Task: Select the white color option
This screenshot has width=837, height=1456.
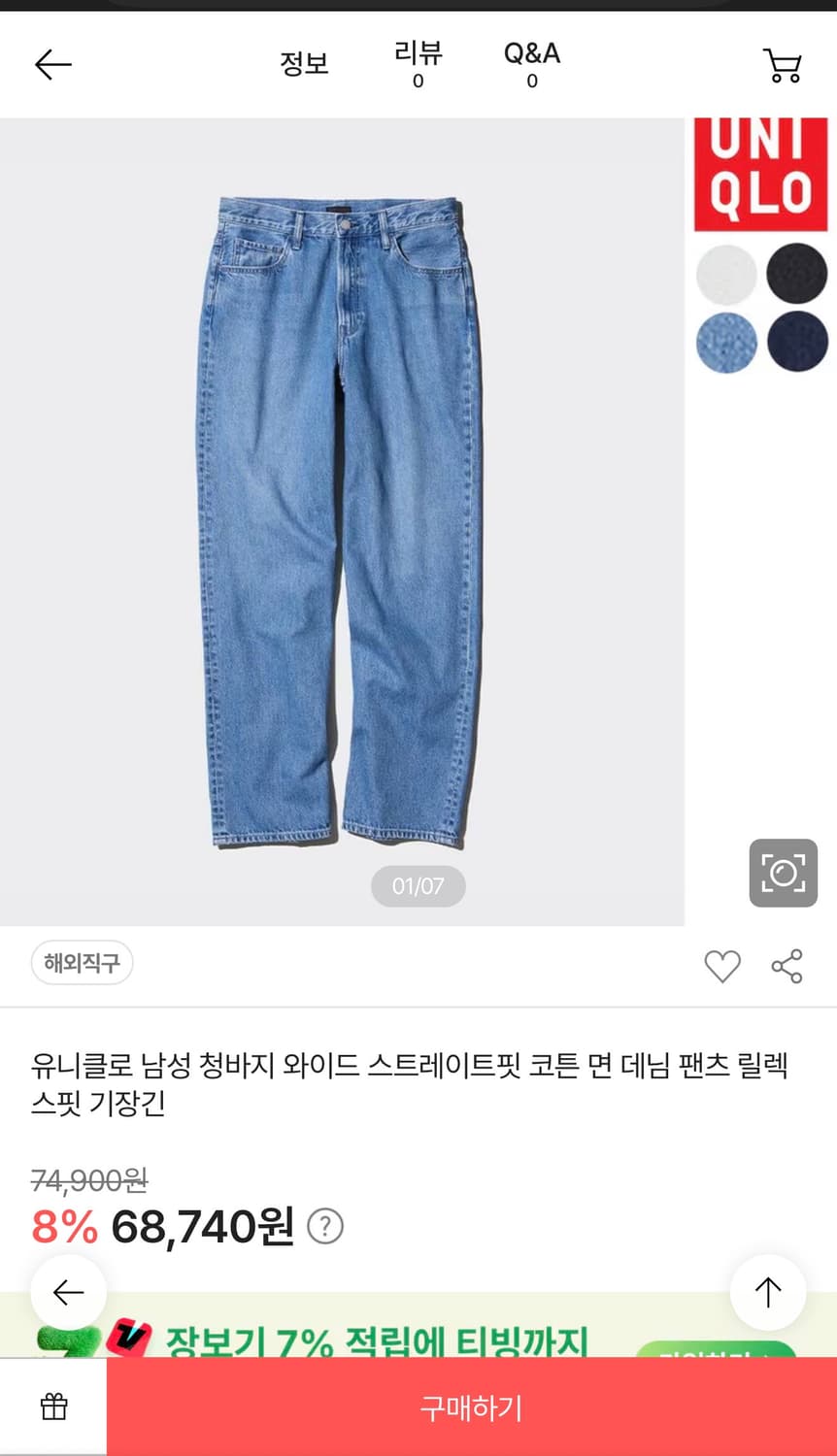Action: pos(726,274)
